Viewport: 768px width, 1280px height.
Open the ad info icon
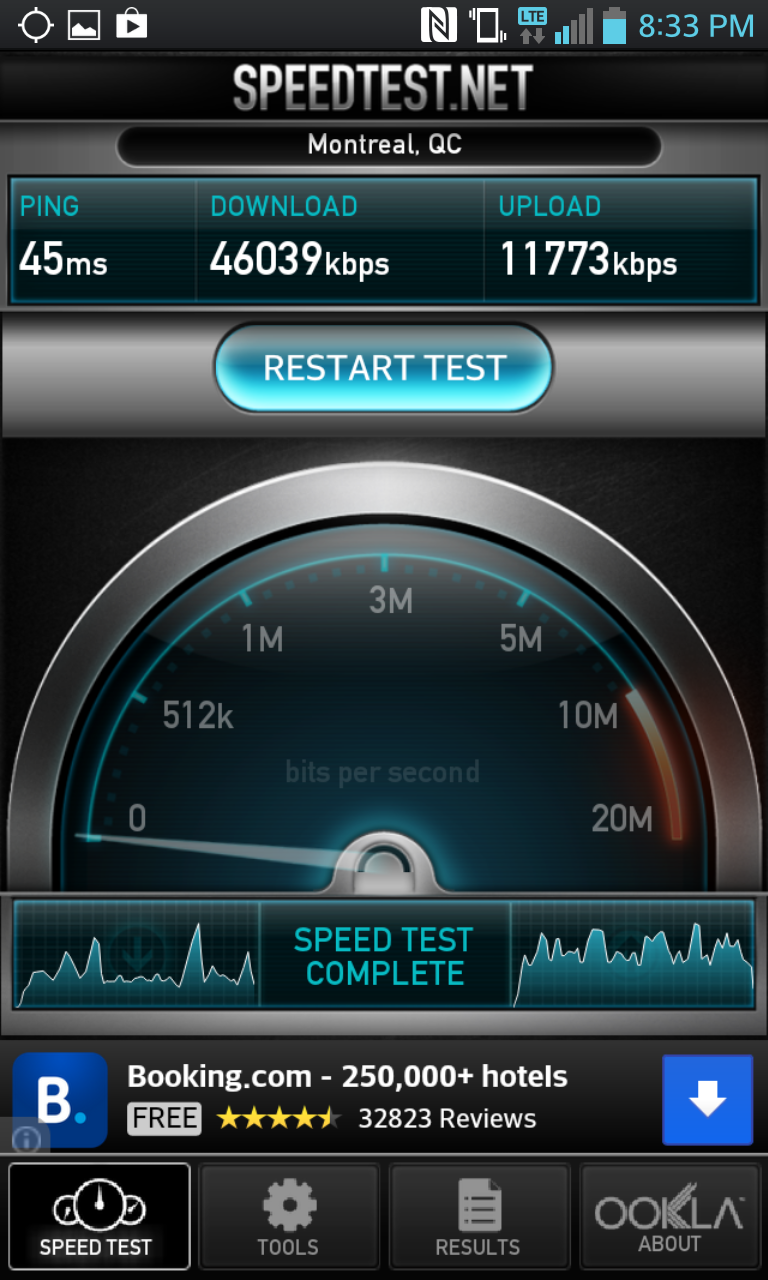pos(27,1138)
